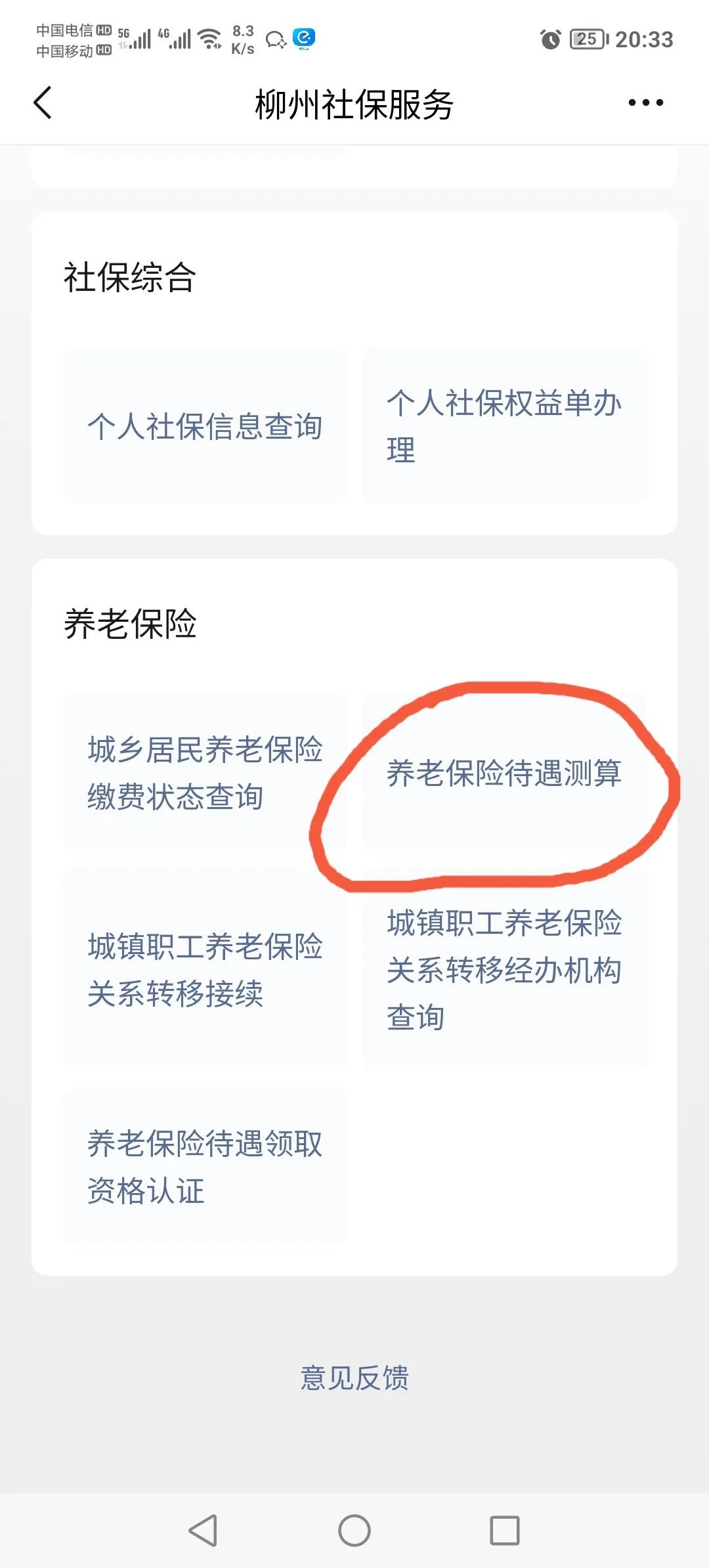
Task: Open 城乡居民养老保险缴费状态查询
Action: point(205,772)
